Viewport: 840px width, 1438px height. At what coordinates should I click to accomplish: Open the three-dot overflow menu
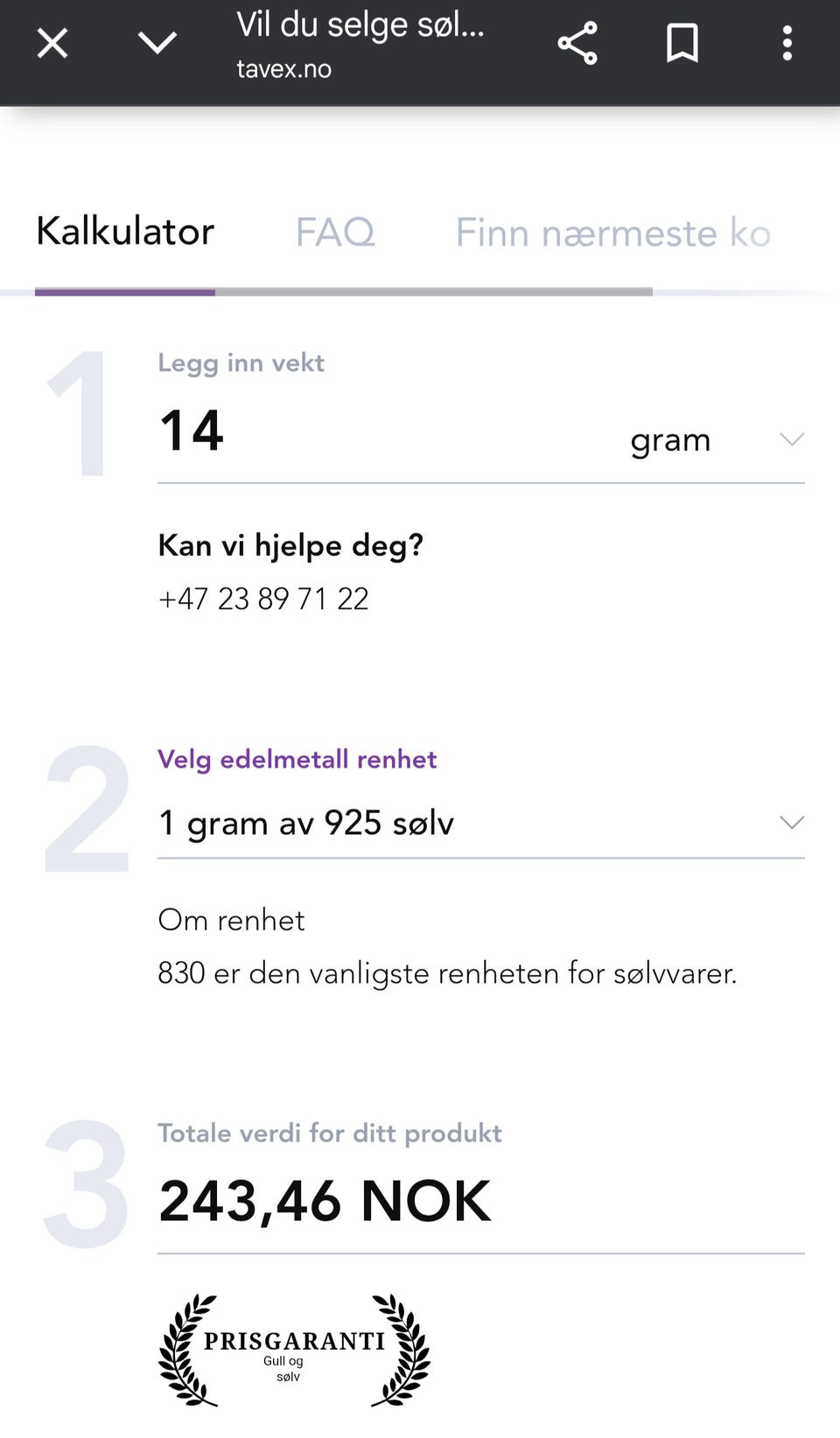(787, 42)
